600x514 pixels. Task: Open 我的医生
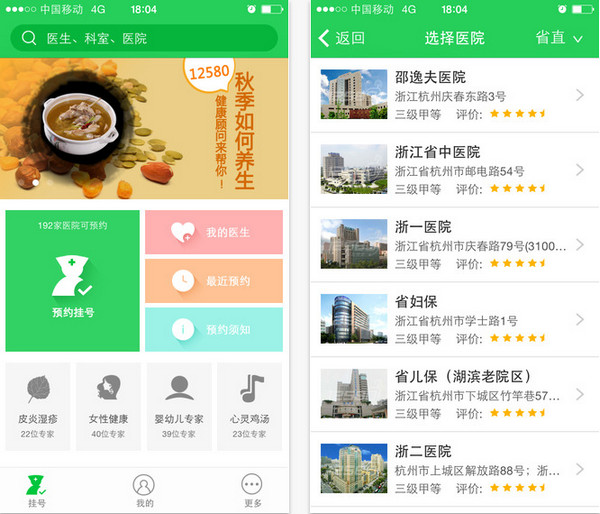[214, 232]
